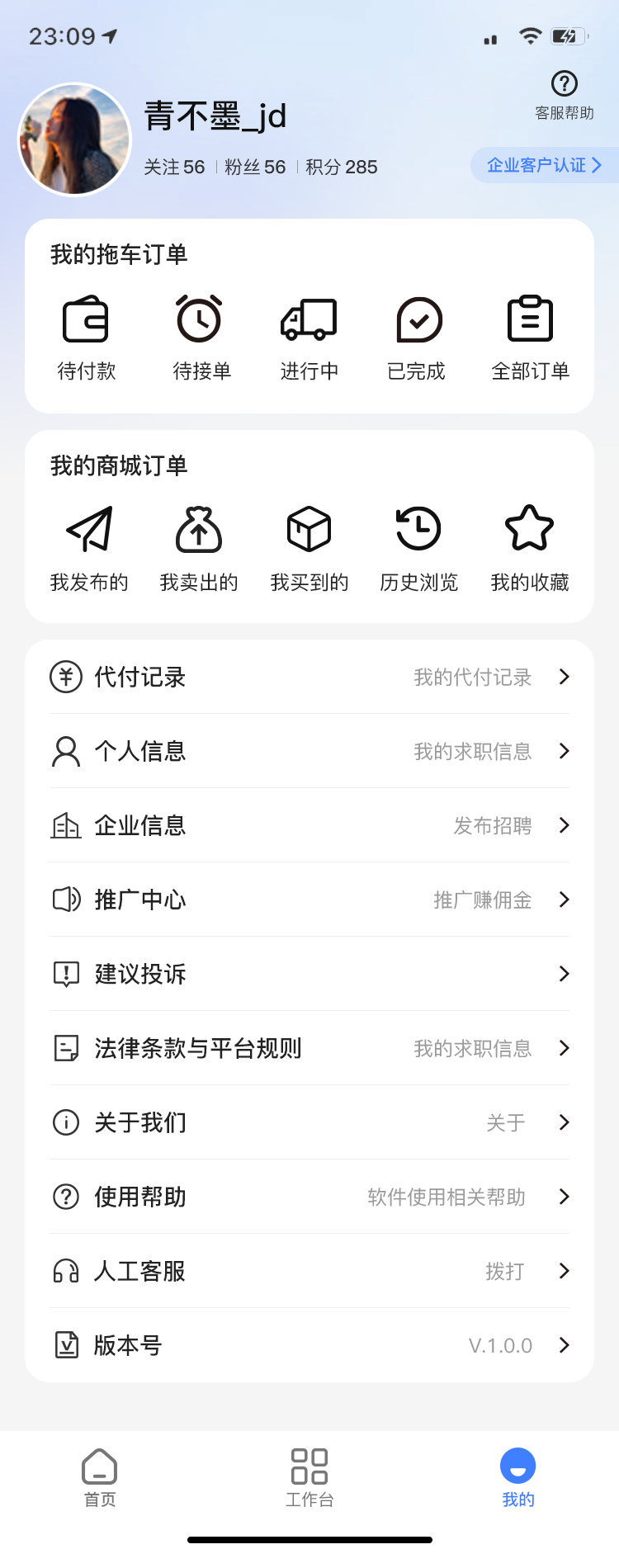Screen dimensions: 619x1568
Task: Expand 个人信息 personal info row
Action: (x=309, y=751)
